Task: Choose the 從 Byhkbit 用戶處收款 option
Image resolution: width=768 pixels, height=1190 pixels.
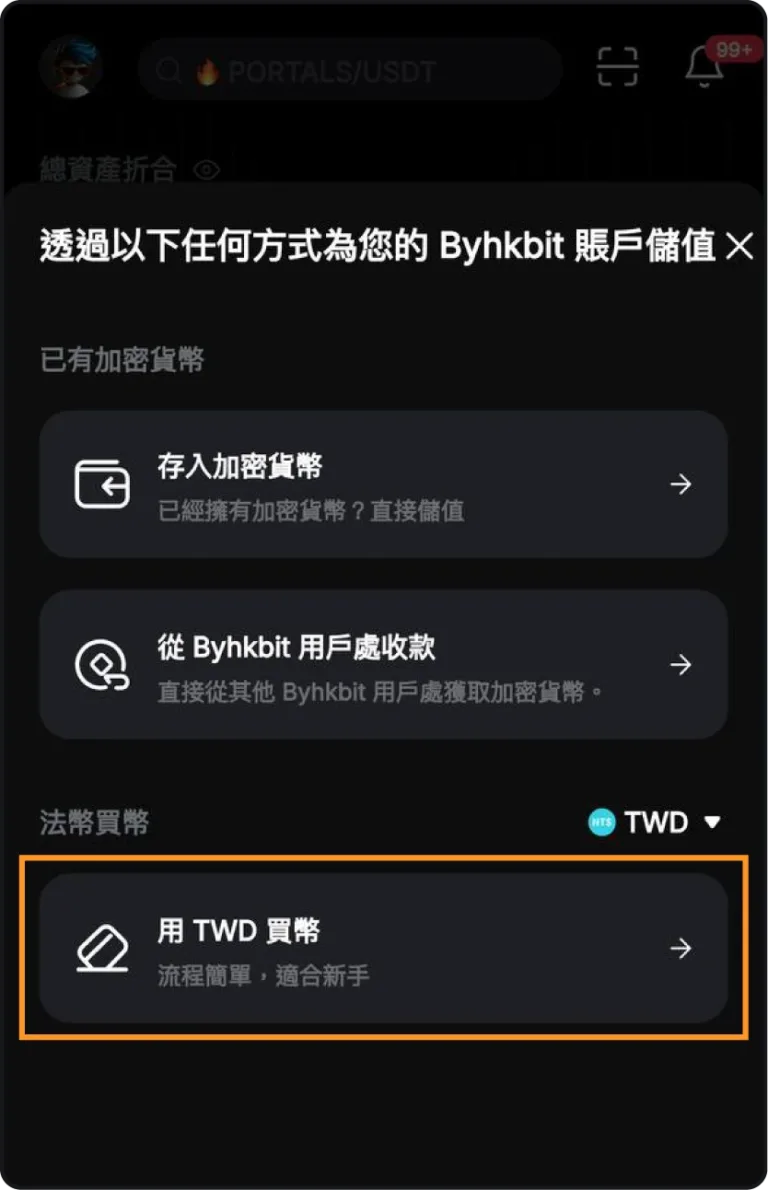Action: (384, 664)
